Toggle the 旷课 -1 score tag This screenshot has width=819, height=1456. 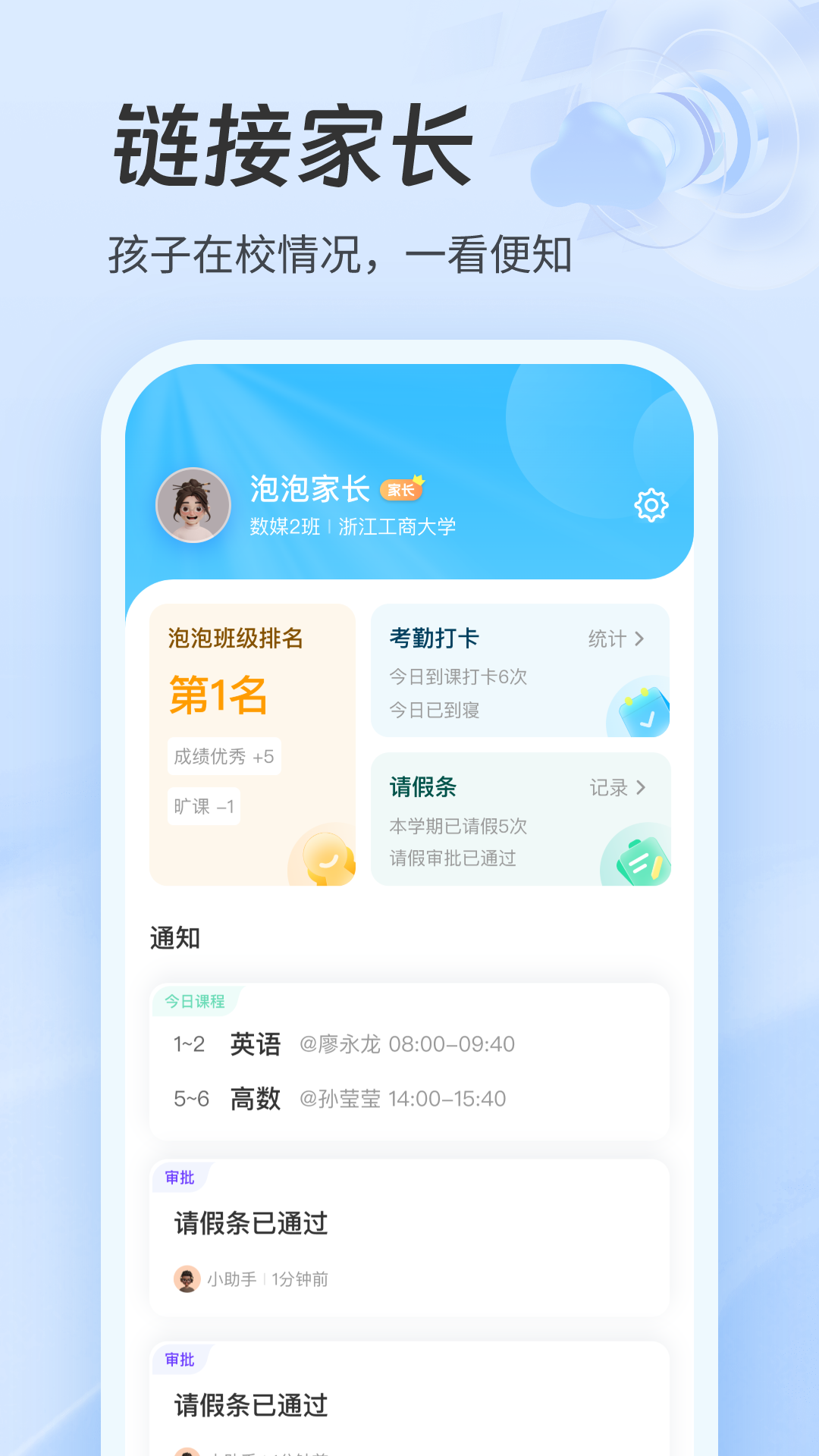coord(203,806)
